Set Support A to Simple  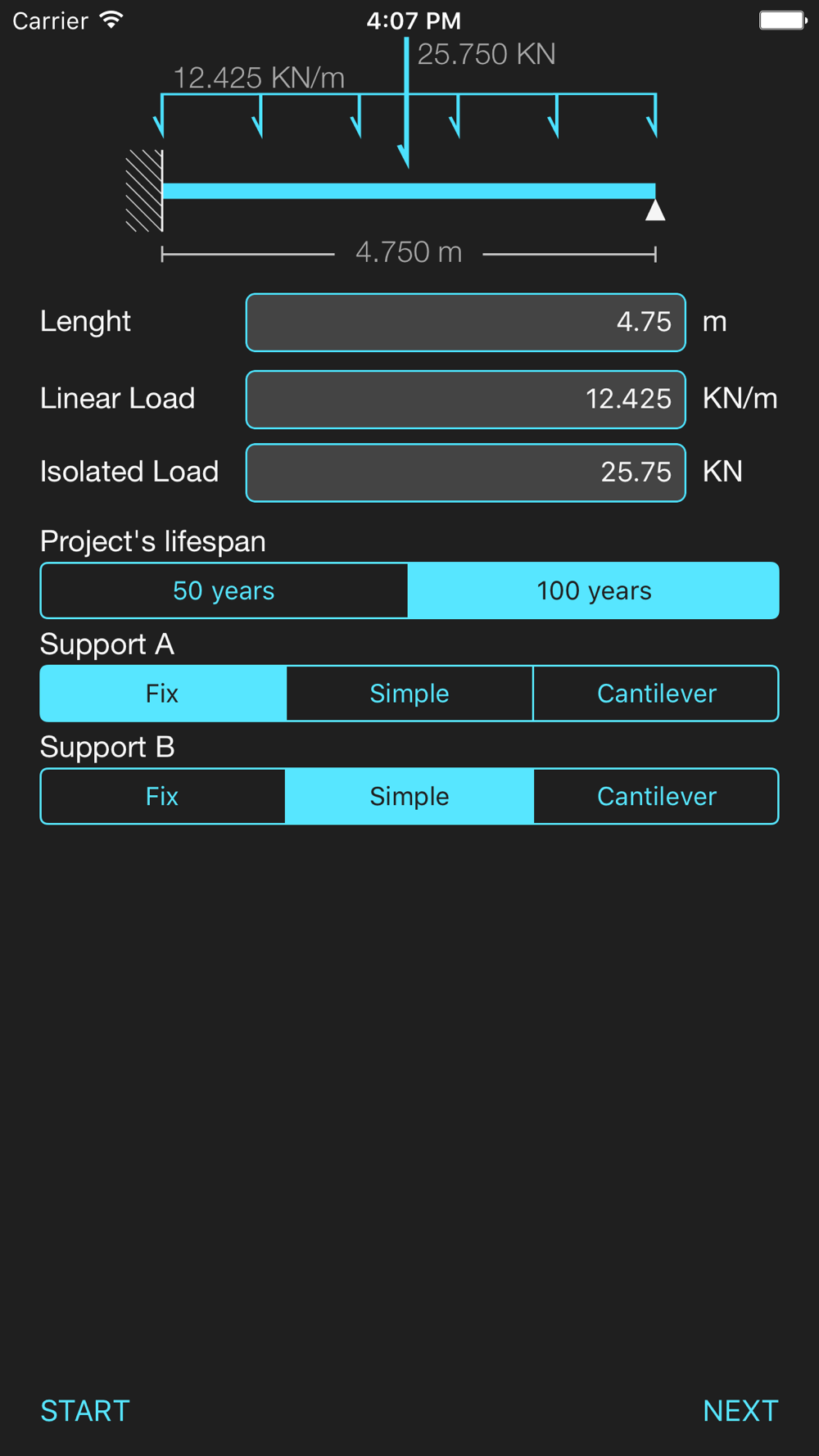(409, 694)
